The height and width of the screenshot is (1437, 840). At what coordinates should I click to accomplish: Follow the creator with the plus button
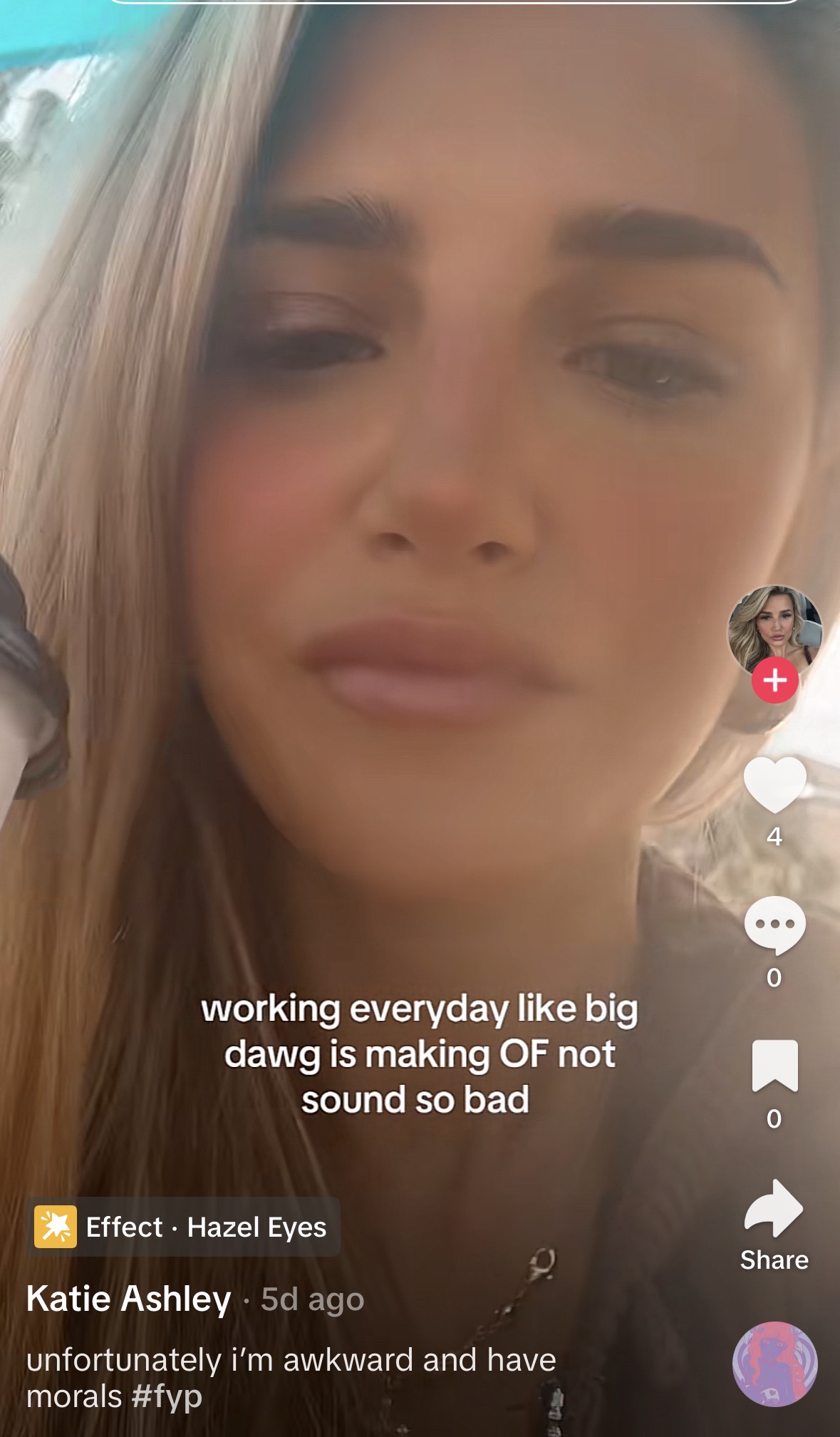tap(774, 681)
